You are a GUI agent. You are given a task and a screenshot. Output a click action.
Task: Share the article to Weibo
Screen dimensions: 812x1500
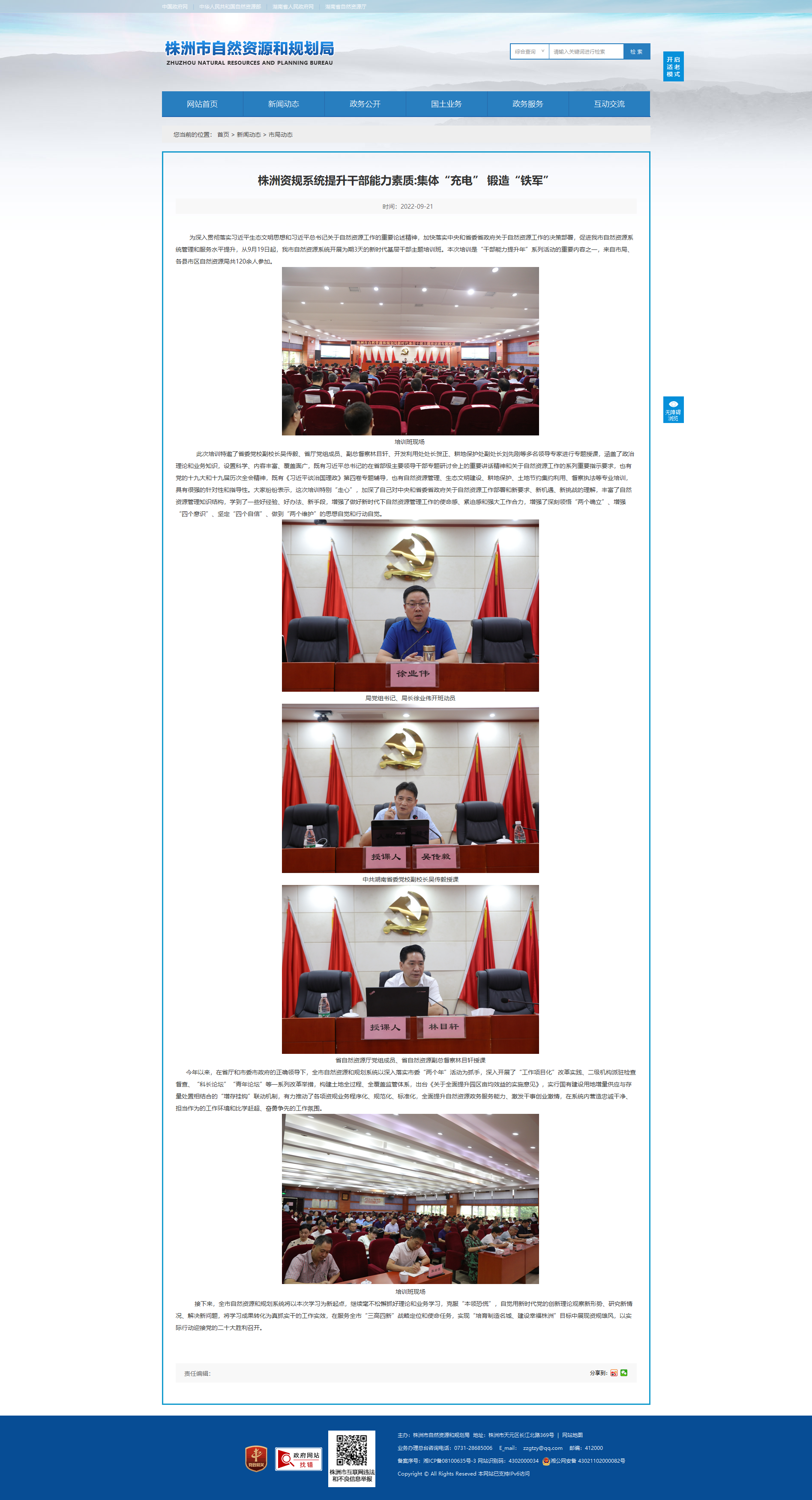[614, 1372]
